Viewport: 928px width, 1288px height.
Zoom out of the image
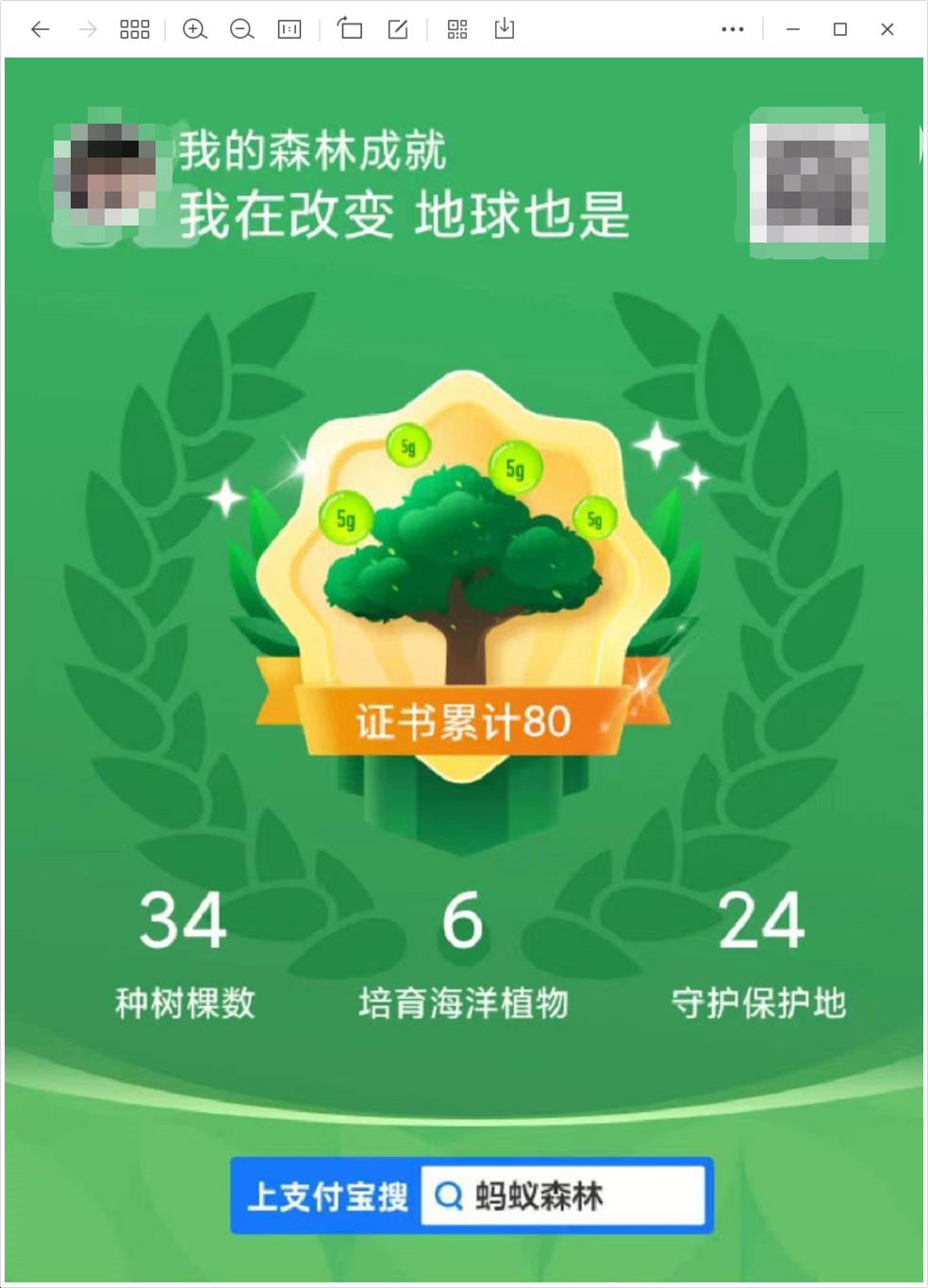tap(241, 29)
